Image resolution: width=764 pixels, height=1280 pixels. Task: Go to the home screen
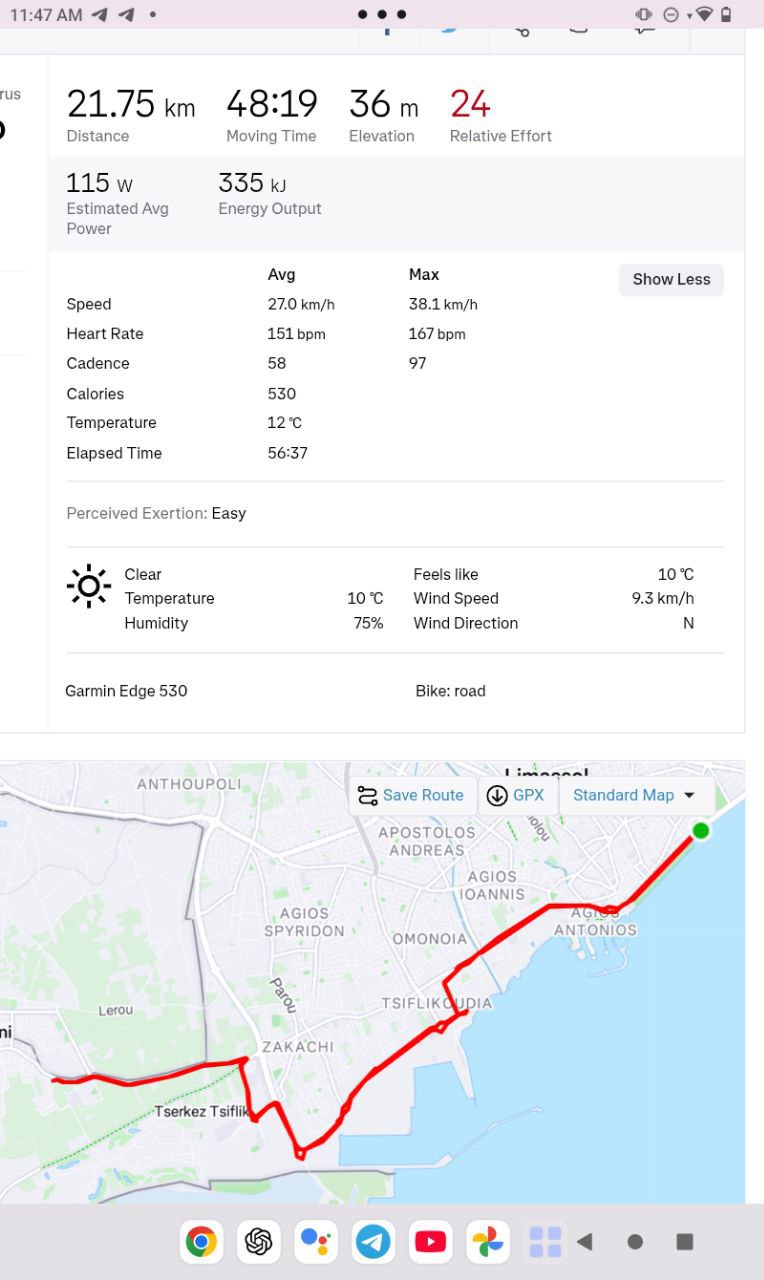tap(635, 1242)
